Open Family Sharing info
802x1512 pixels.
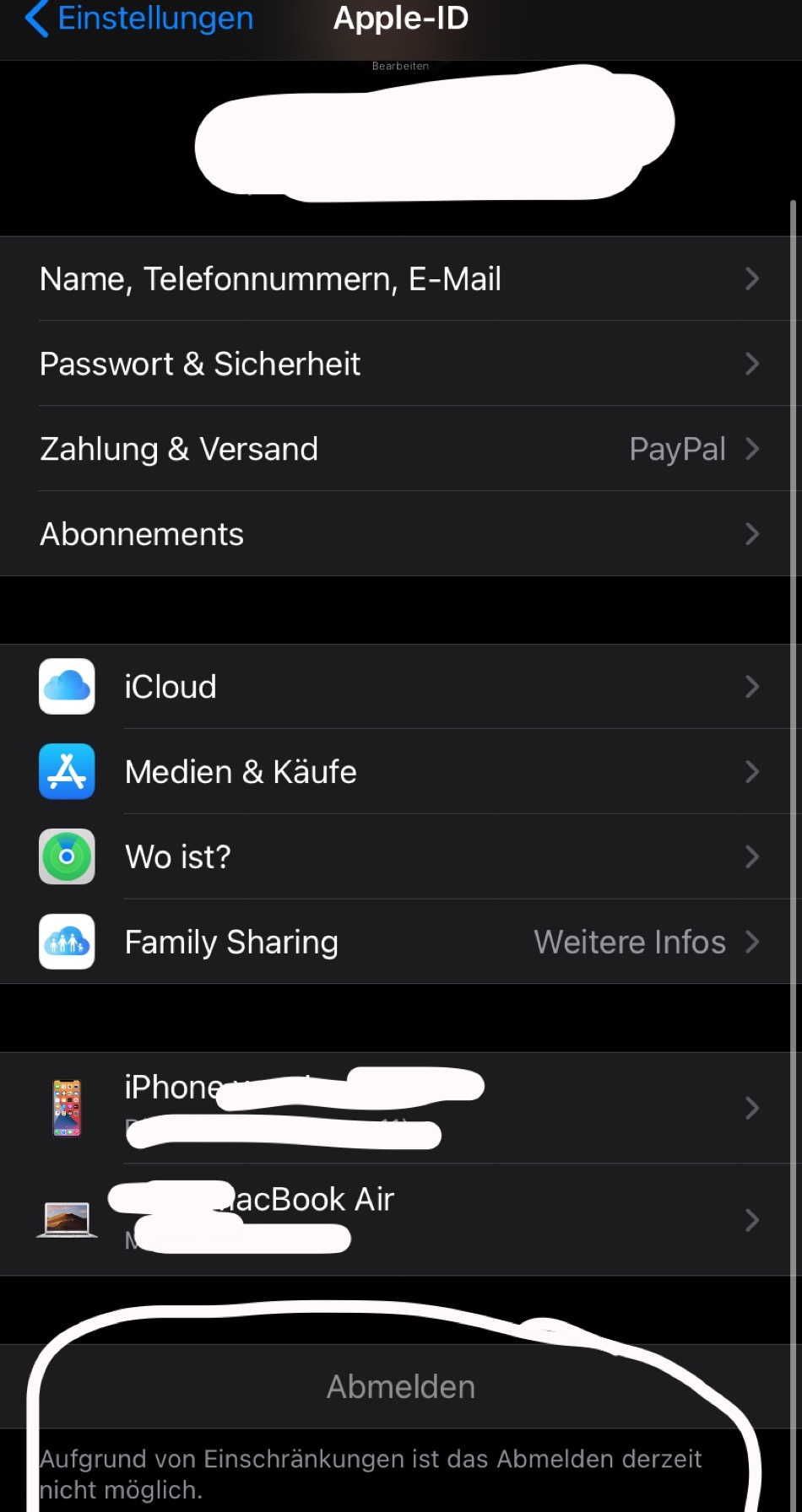click(400, 942)
